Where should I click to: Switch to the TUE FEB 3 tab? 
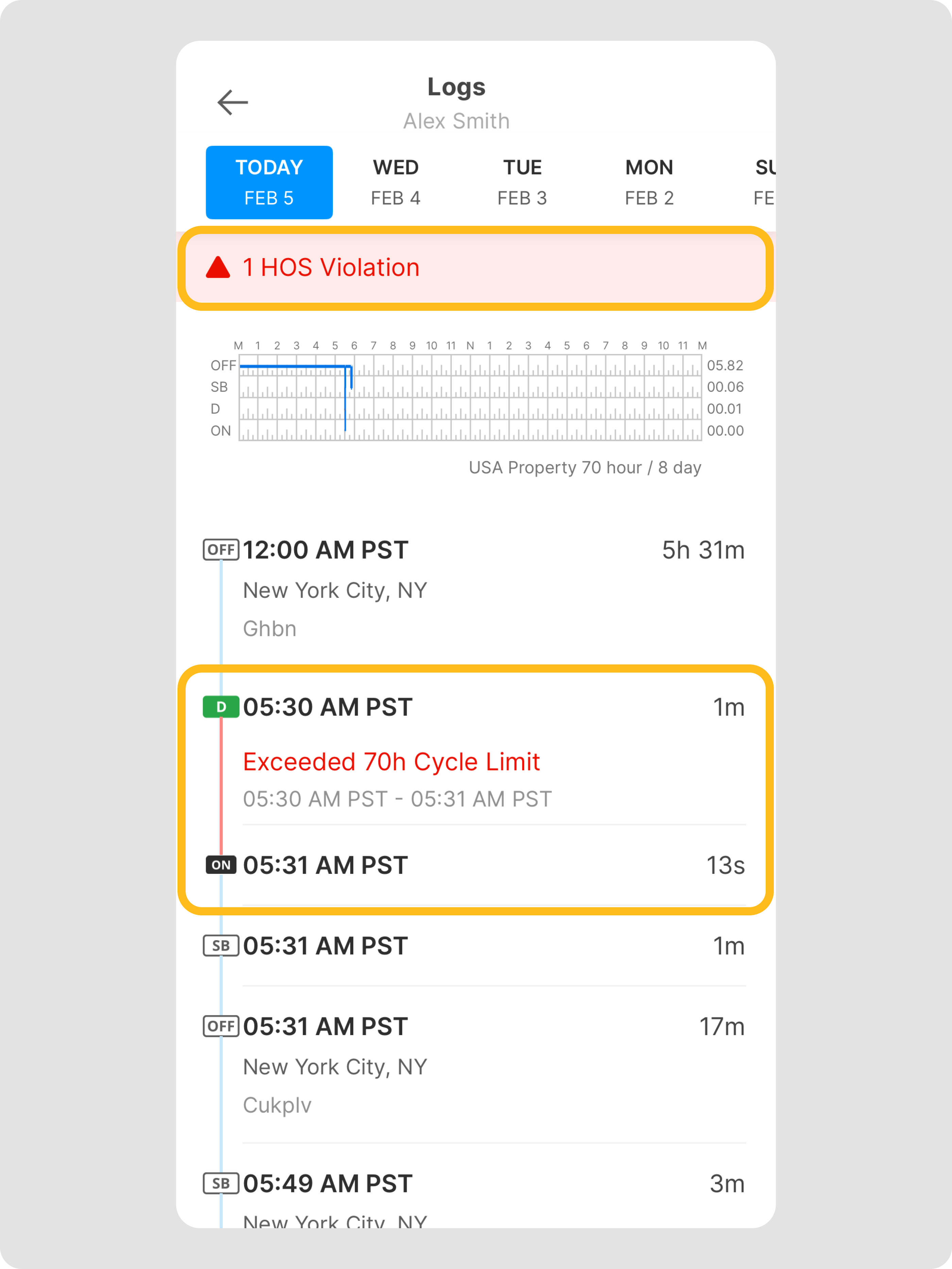522,183
